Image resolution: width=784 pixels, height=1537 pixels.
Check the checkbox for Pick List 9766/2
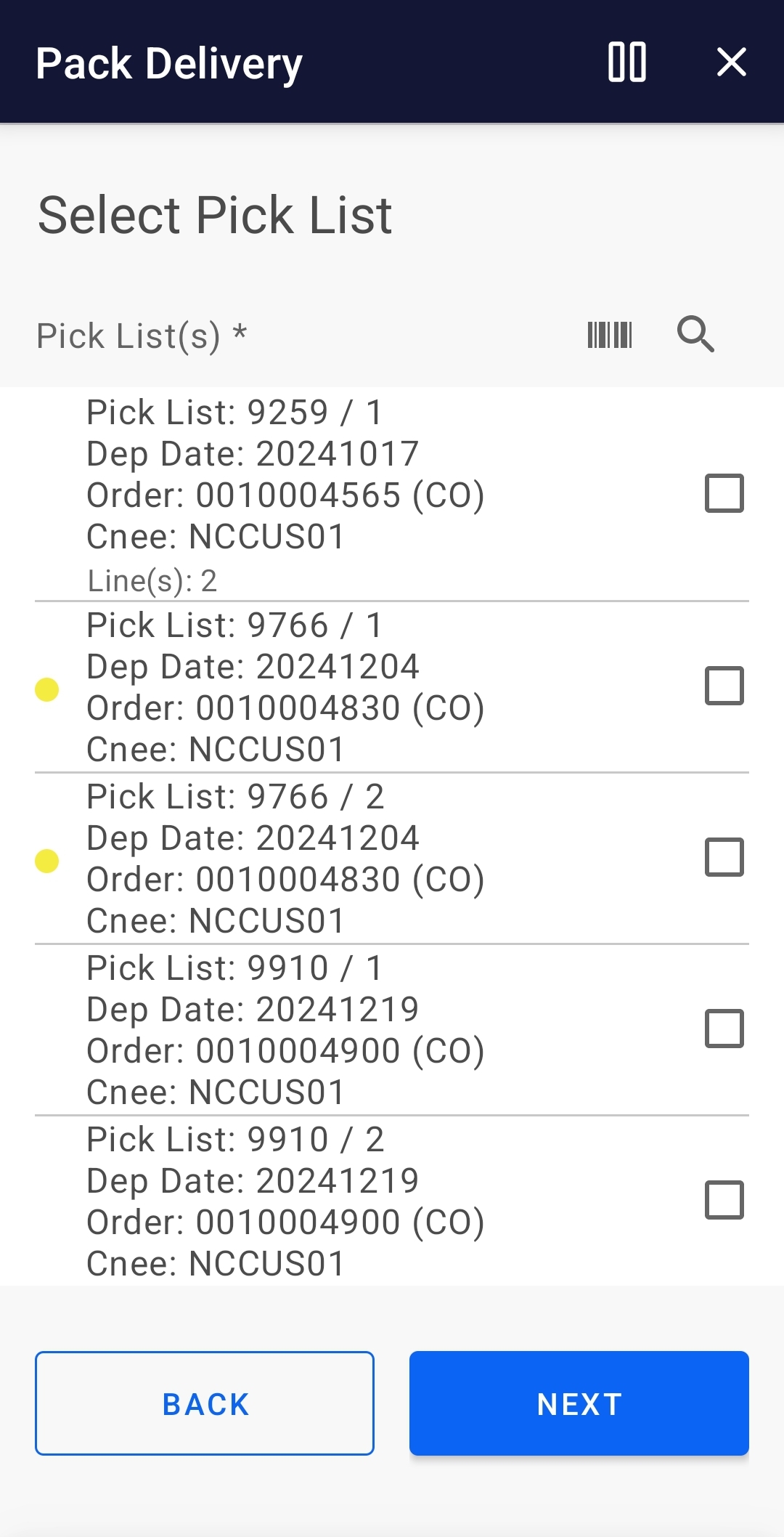click(x=724, y=856)
